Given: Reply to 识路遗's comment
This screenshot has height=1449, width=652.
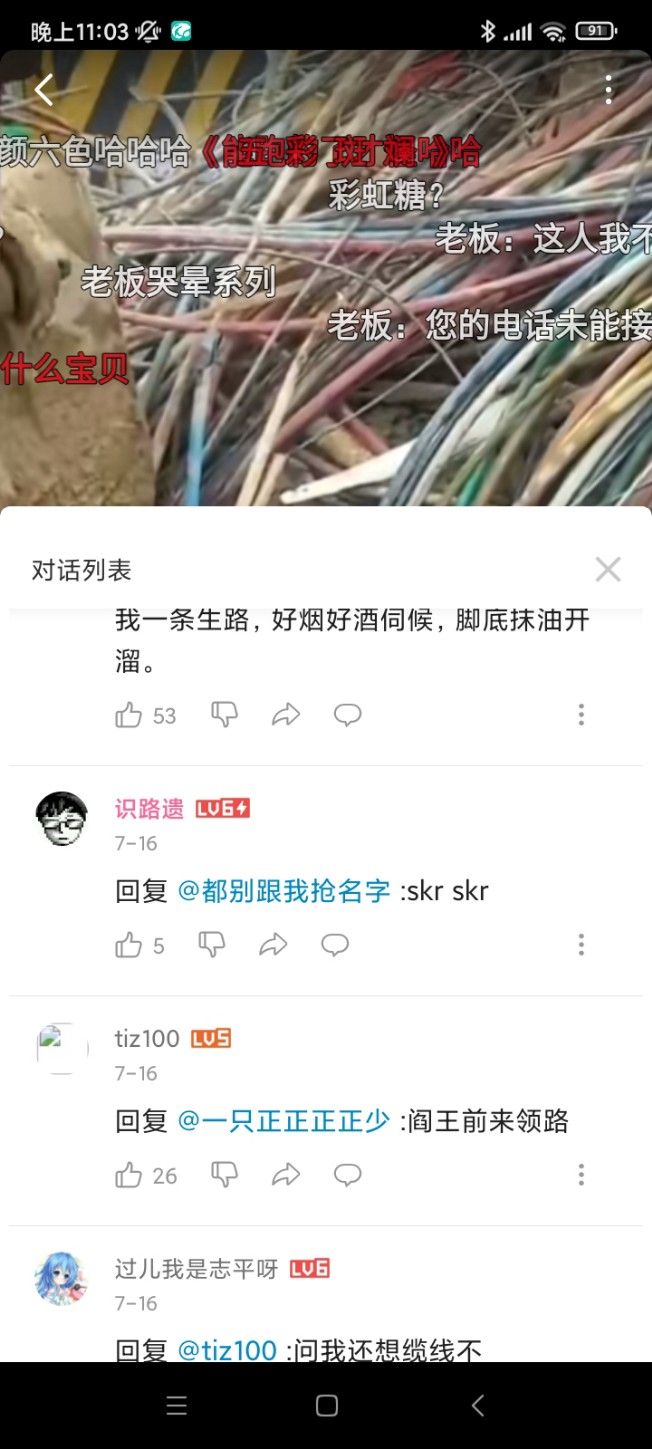Looking at the screenshot, I should tap(335, 944).
